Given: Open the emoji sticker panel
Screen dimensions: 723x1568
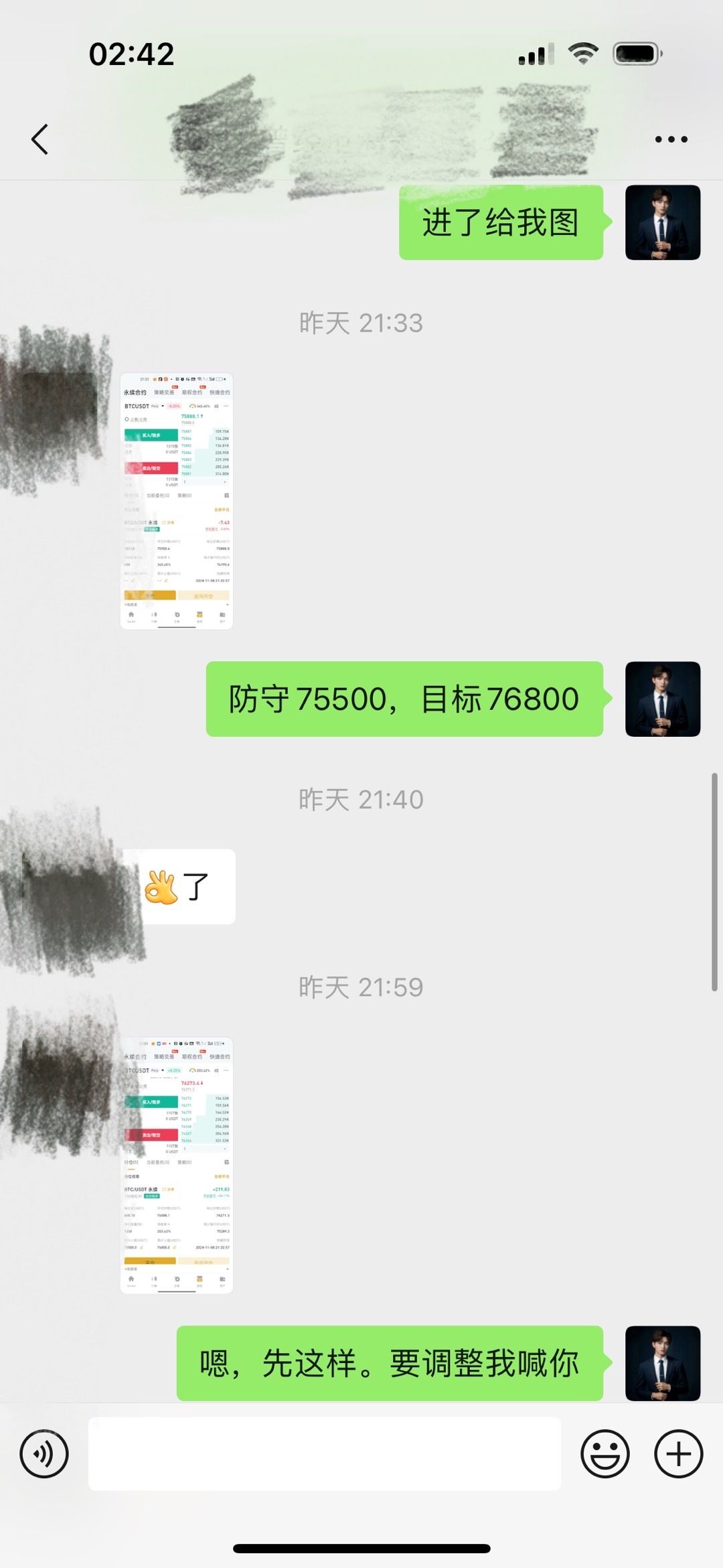Looking at the screenshot, I should 605,1453.
